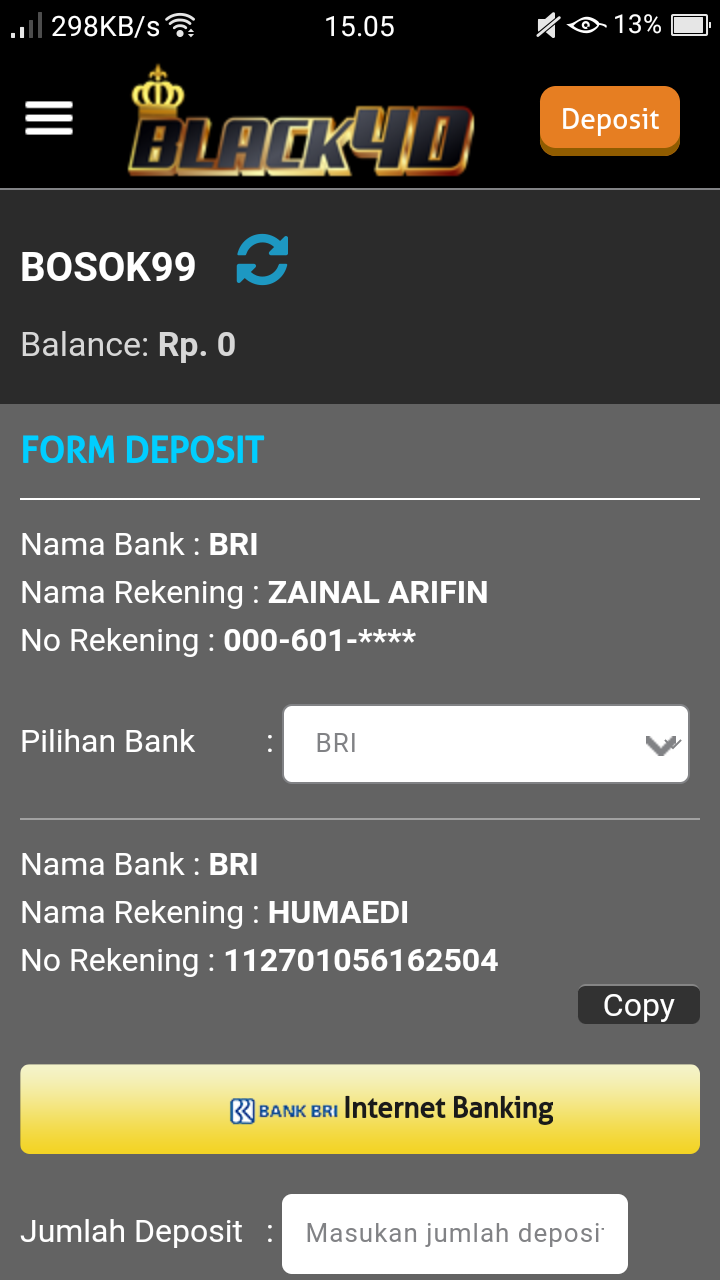The width and height of the screenshot is (720, 1280).
Task: Open the hamburger drawer menu
Action: (x=49, y=118)
